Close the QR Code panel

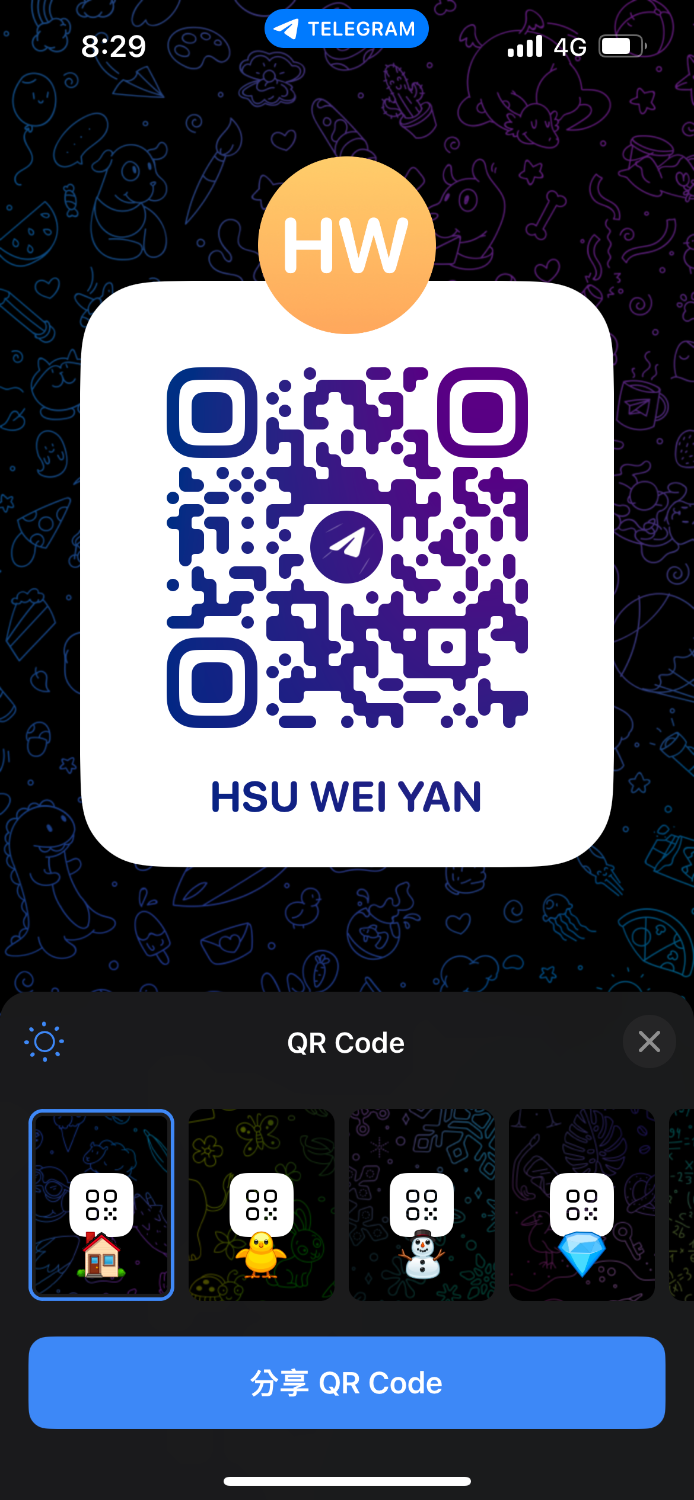pyautogui.click(x=649, y=1042)
